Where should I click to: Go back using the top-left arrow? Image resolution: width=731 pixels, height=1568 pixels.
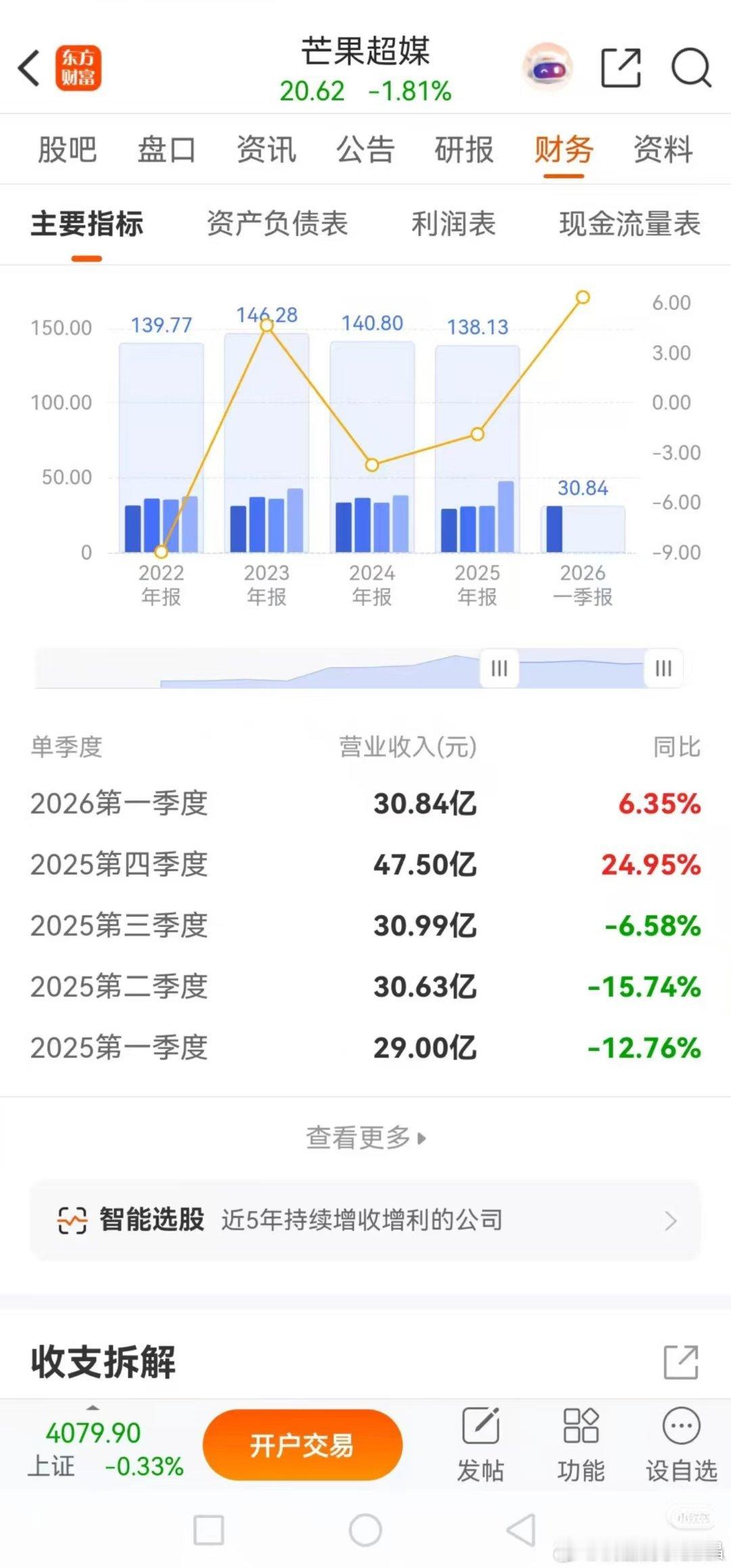pyautogui.click(x=29, y=68)
